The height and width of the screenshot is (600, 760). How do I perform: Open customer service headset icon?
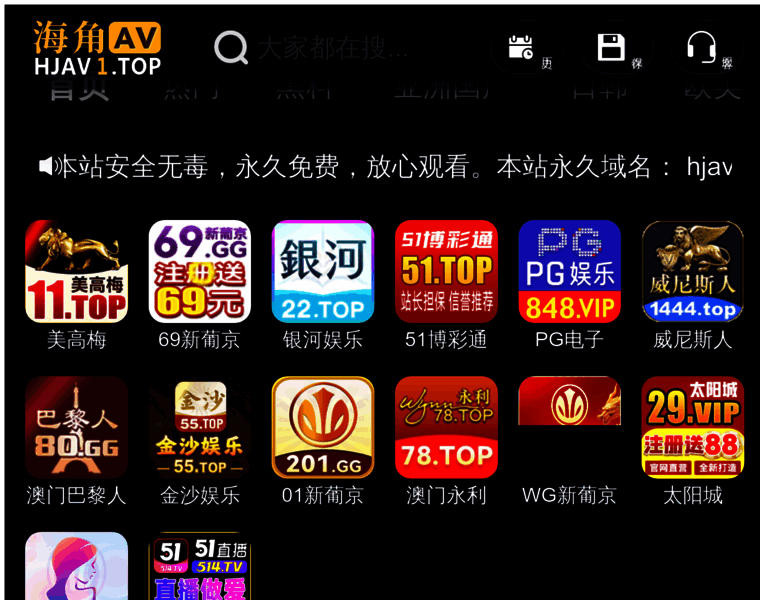click(702, 47)
